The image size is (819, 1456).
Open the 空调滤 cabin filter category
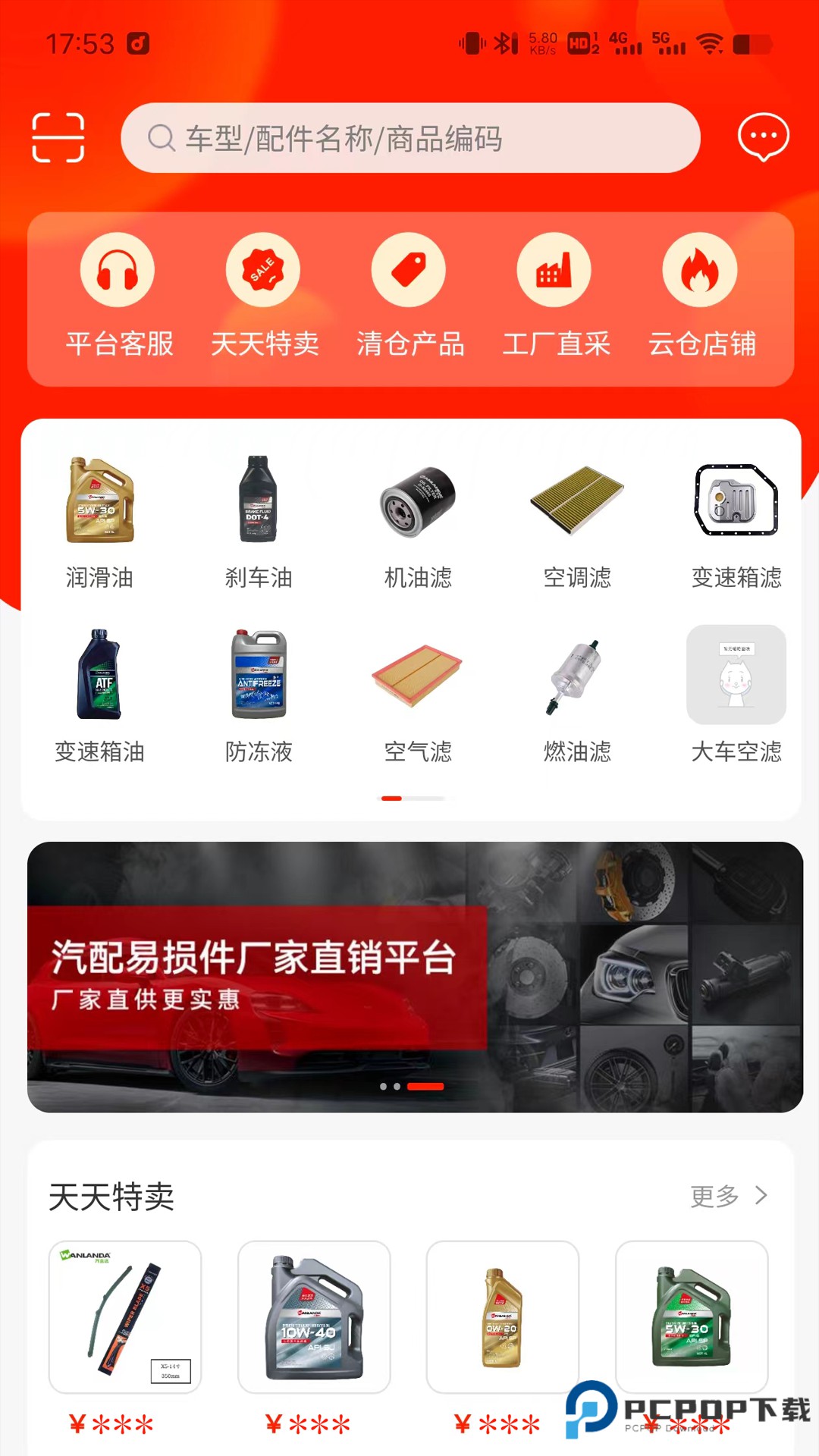coord(576,500)
